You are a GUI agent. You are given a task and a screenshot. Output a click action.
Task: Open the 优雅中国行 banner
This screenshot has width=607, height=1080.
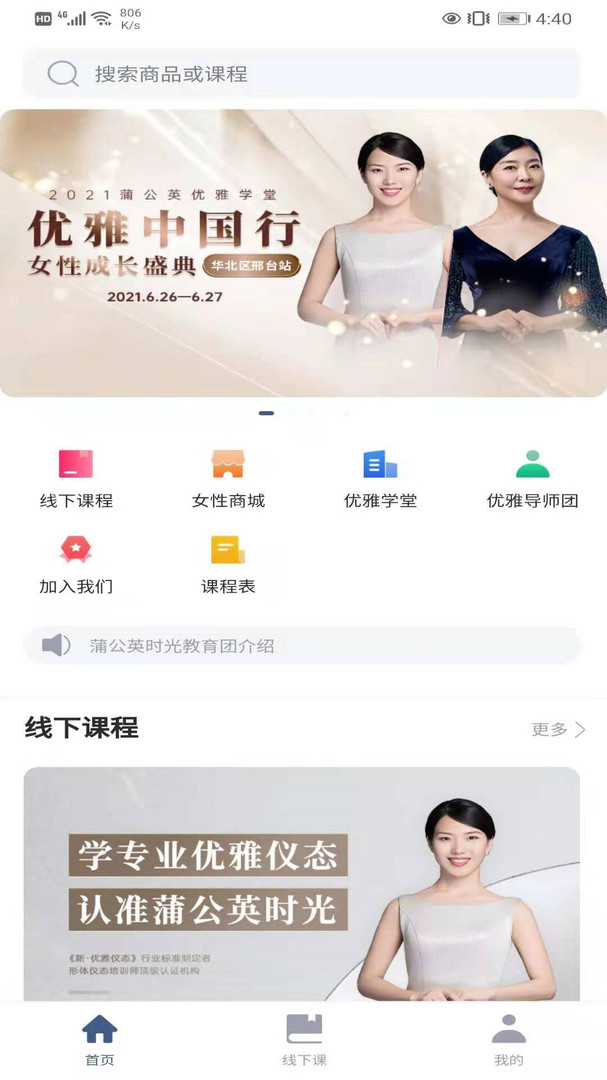[x=303, y=253]
